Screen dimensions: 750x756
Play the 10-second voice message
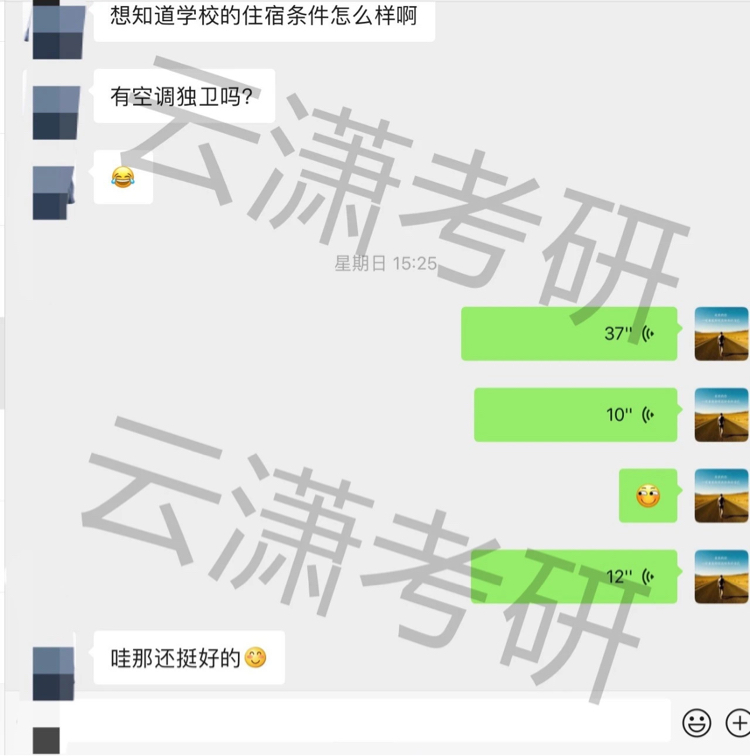(x=576, y=415)
